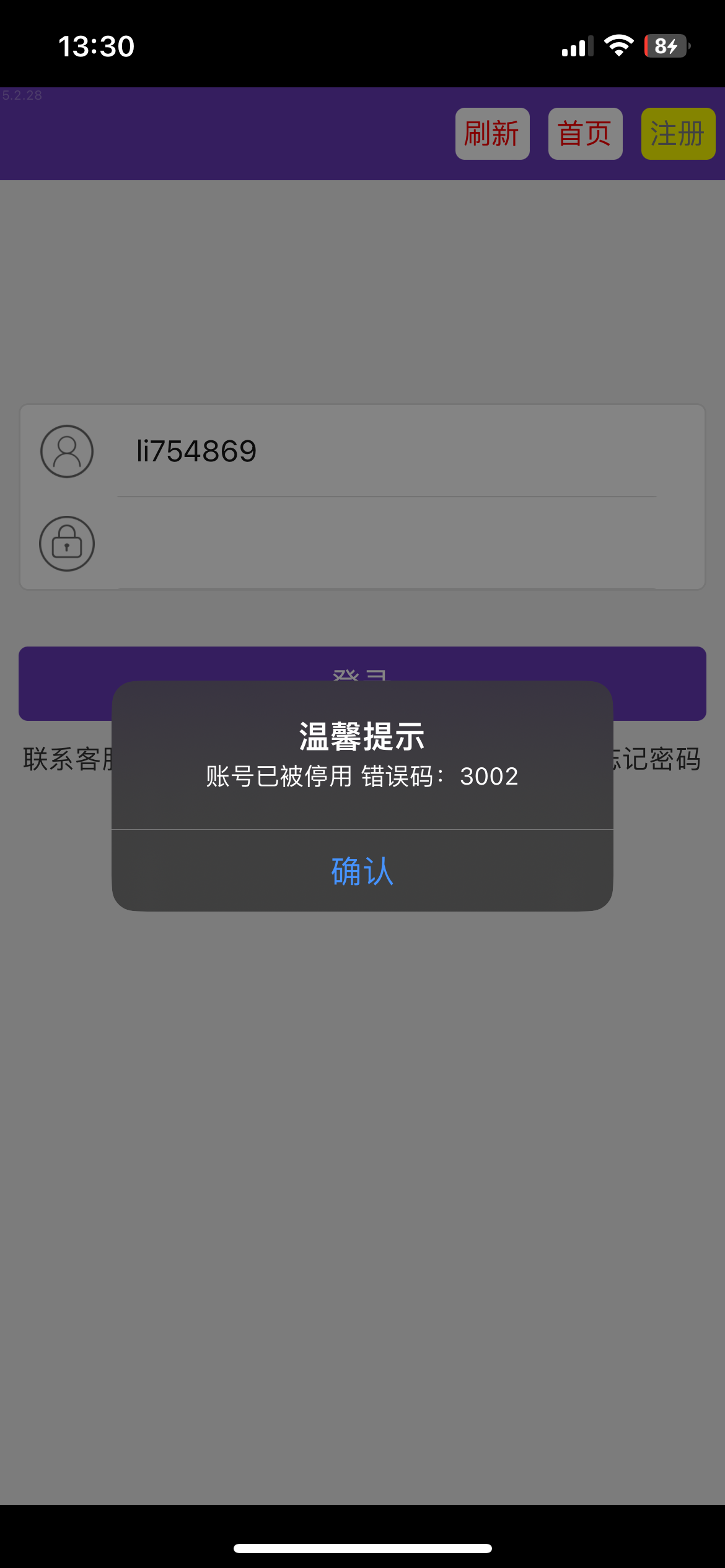The image size is (725, 1568).
Task: Tap the 刷新 refresh button
Action: pyautogui.click(x=492, y=134)
